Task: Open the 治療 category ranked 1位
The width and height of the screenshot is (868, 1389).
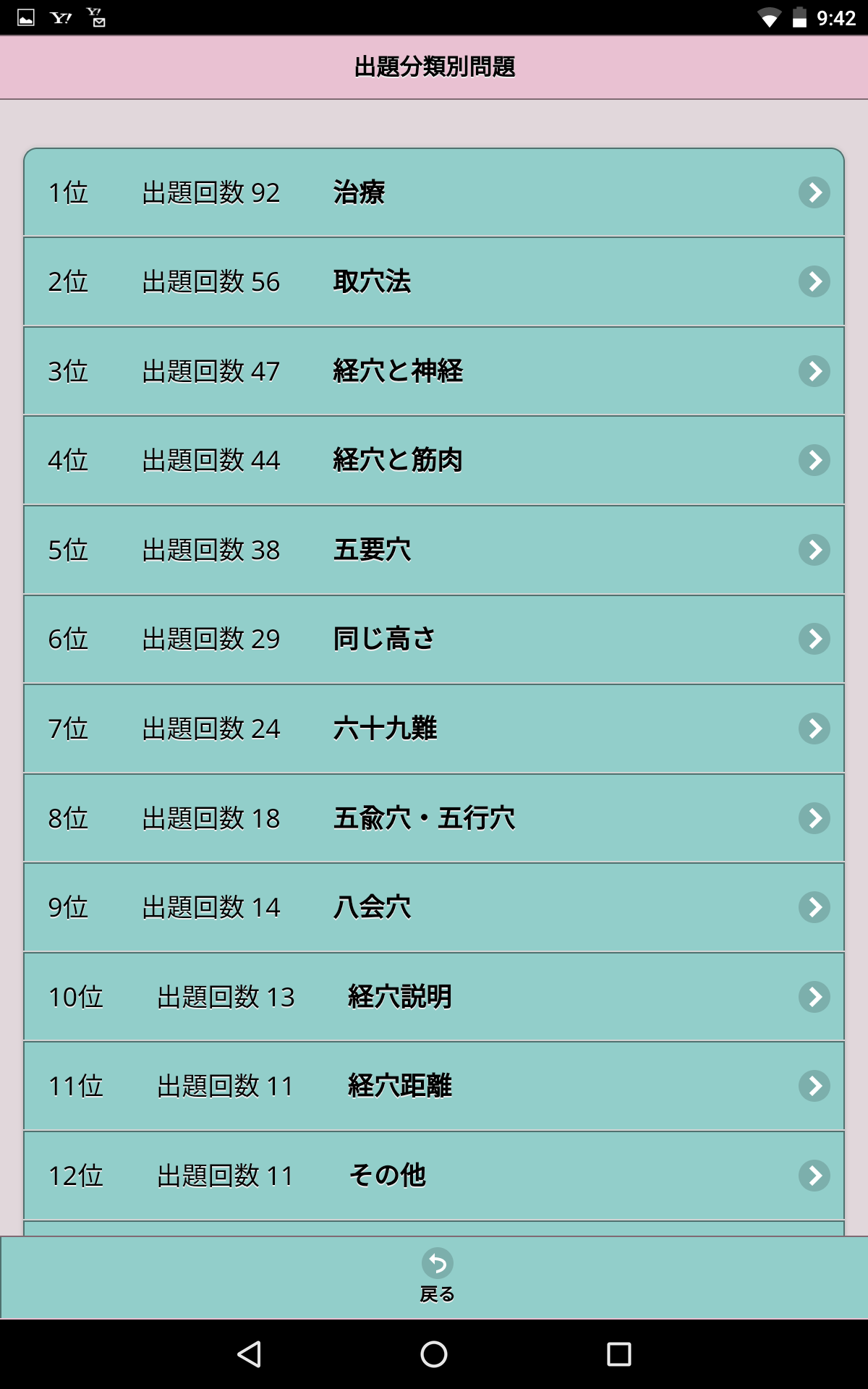Action: pyautogui.click(x=434, y=192)
